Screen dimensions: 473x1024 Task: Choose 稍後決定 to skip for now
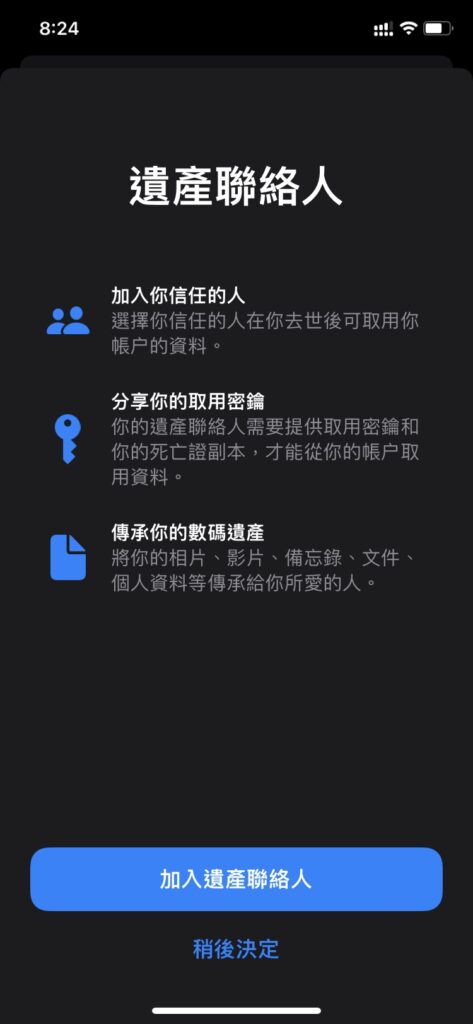(236, 949)
